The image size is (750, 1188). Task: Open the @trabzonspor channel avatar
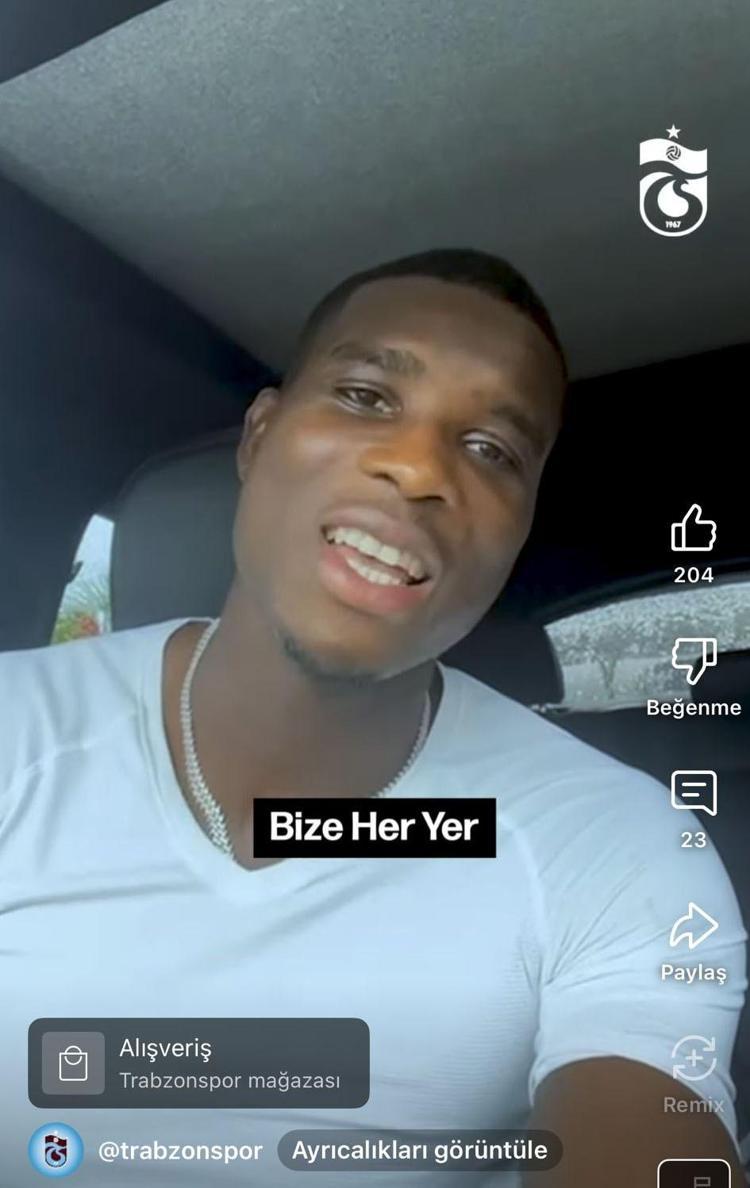pyautogui.click(x=56, y=1150)
